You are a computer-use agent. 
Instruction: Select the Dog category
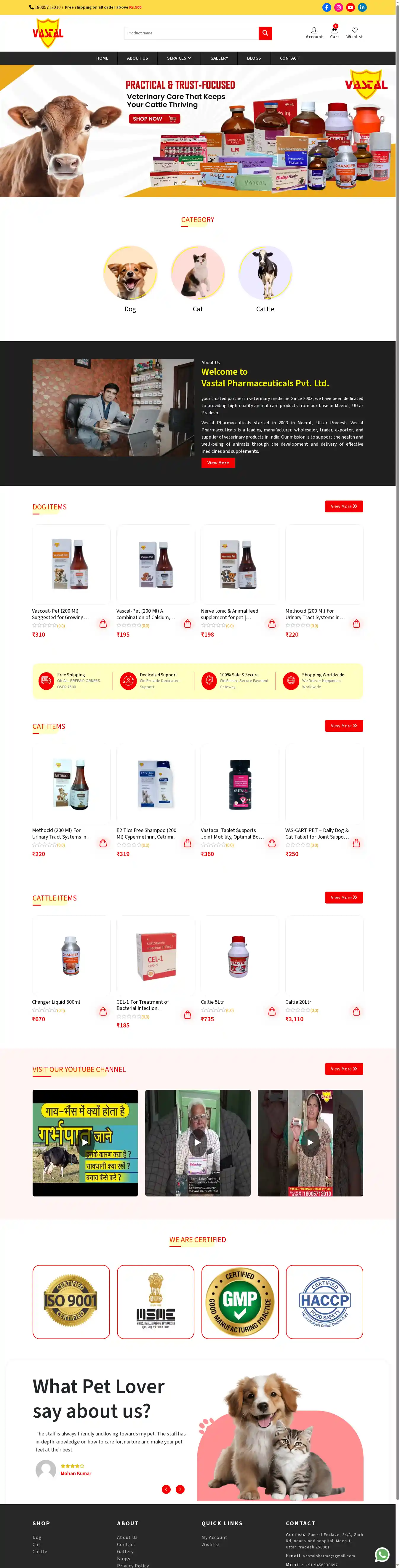[130, 273]
